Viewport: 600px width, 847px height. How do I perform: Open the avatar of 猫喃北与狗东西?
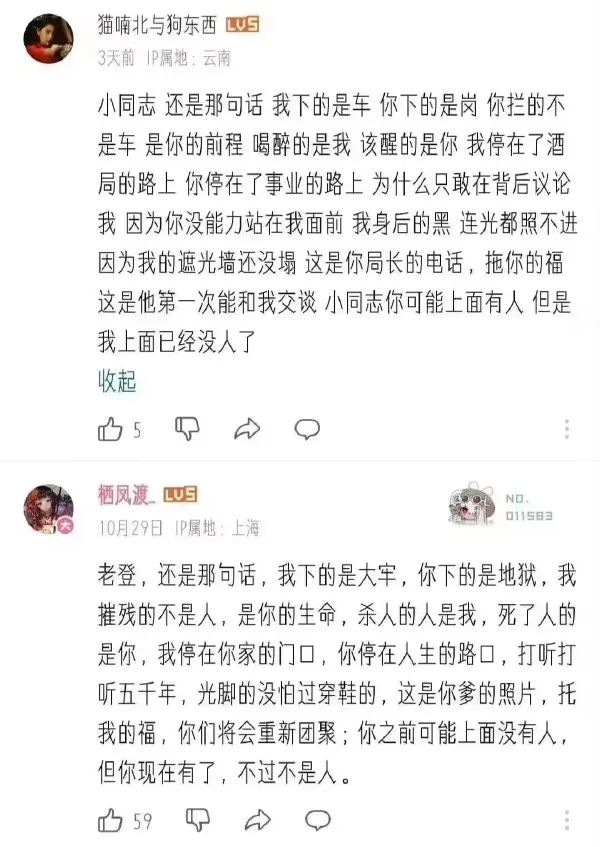48,38
